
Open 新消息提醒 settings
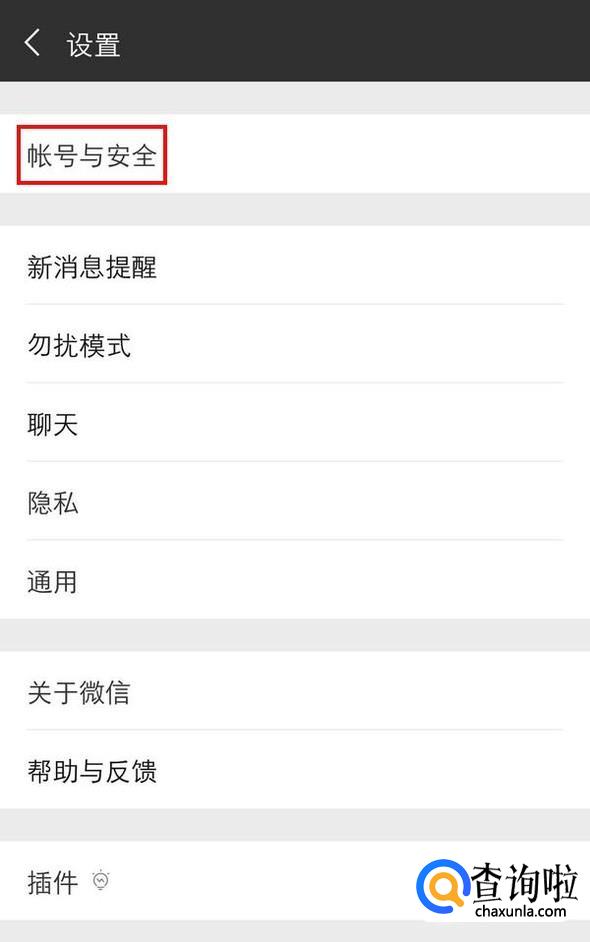[x=295, y=265]
